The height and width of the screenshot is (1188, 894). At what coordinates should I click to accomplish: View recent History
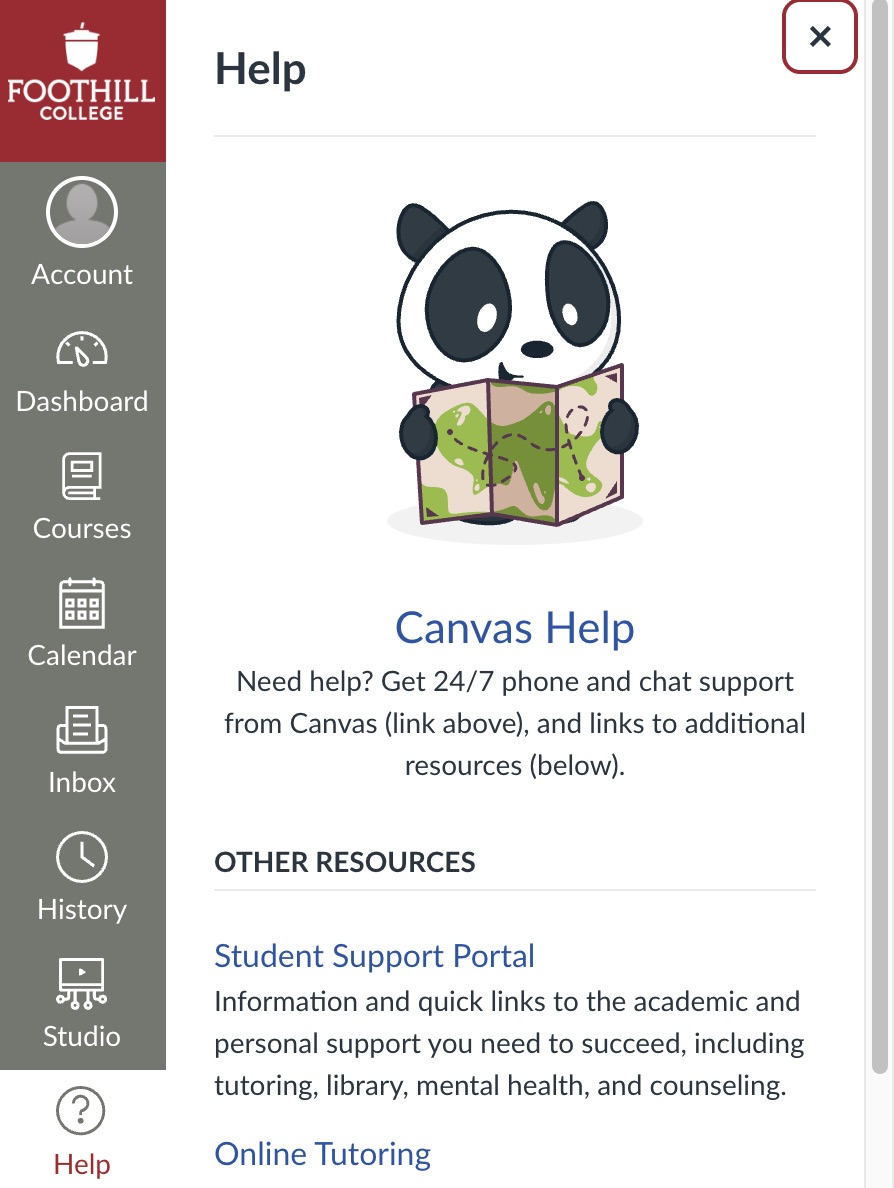(x=82, y=879)
